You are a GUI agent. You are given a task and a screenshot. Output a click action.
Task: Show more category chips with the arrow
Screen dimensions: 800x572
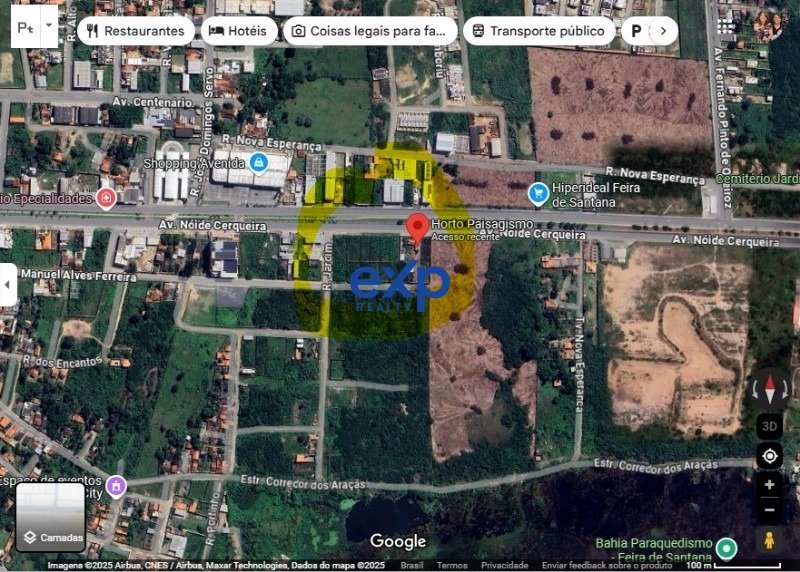(x=662, y=31)
